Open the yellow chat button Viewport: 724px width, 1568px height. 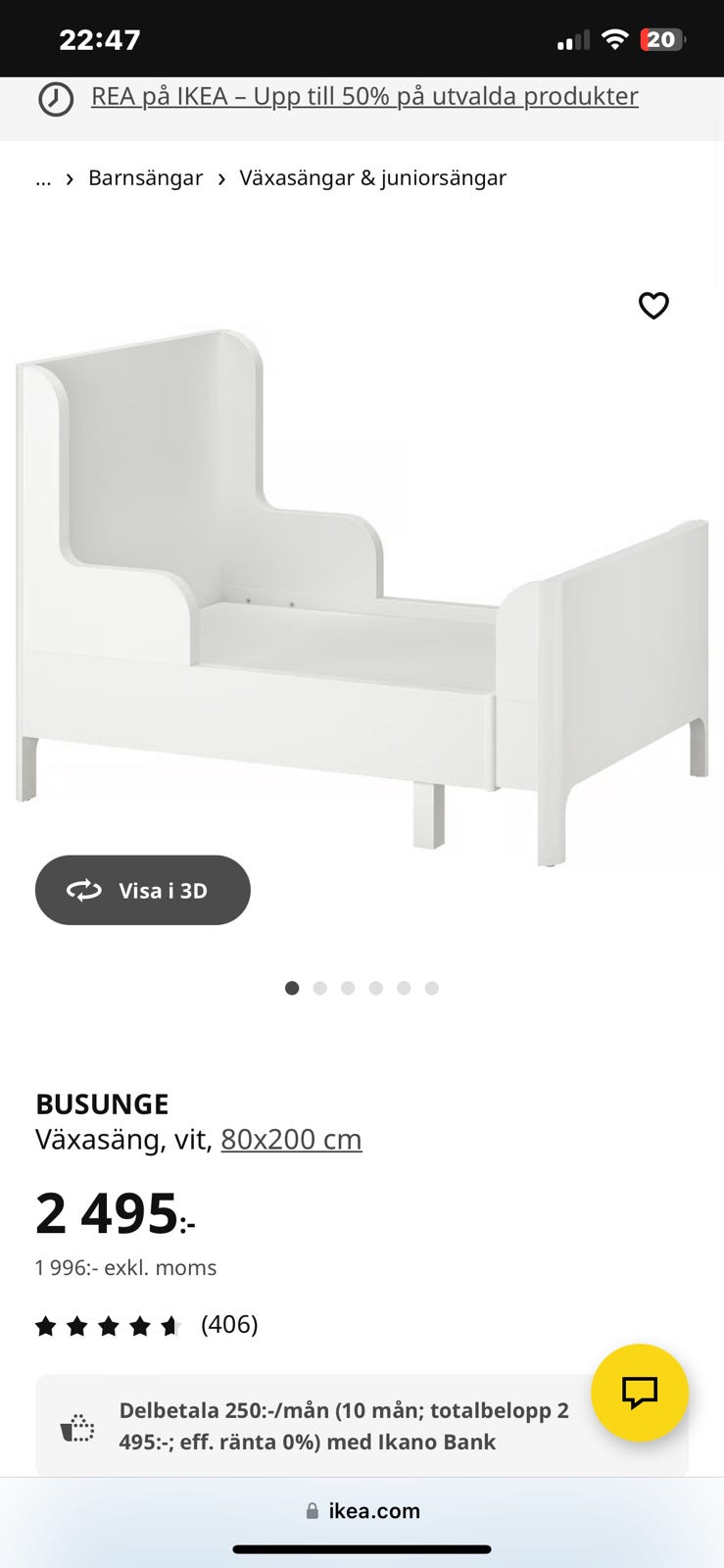click(x=640, y=1392)
